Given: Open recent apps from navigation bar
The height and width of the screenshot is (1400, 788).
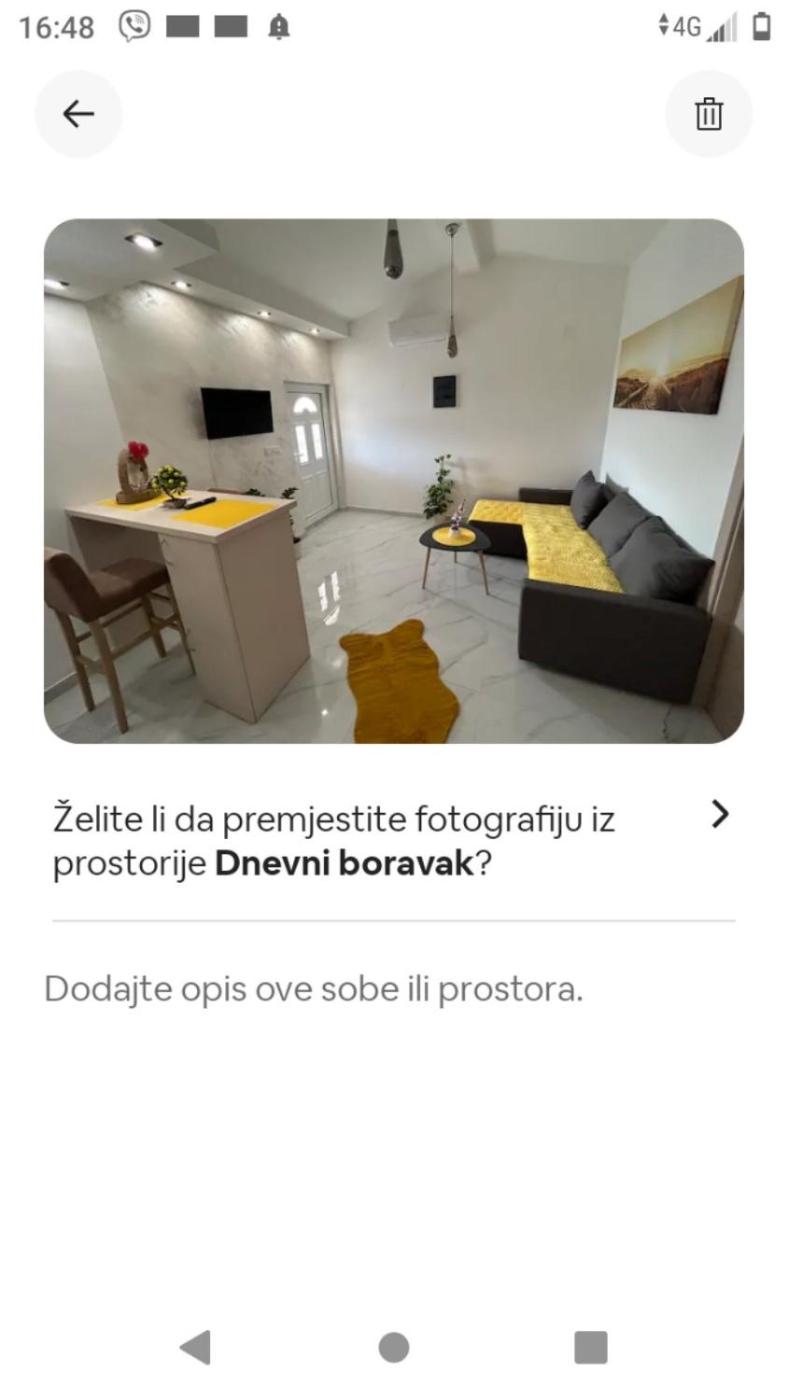Looking at the screenshot, I should pos(590,1347).
